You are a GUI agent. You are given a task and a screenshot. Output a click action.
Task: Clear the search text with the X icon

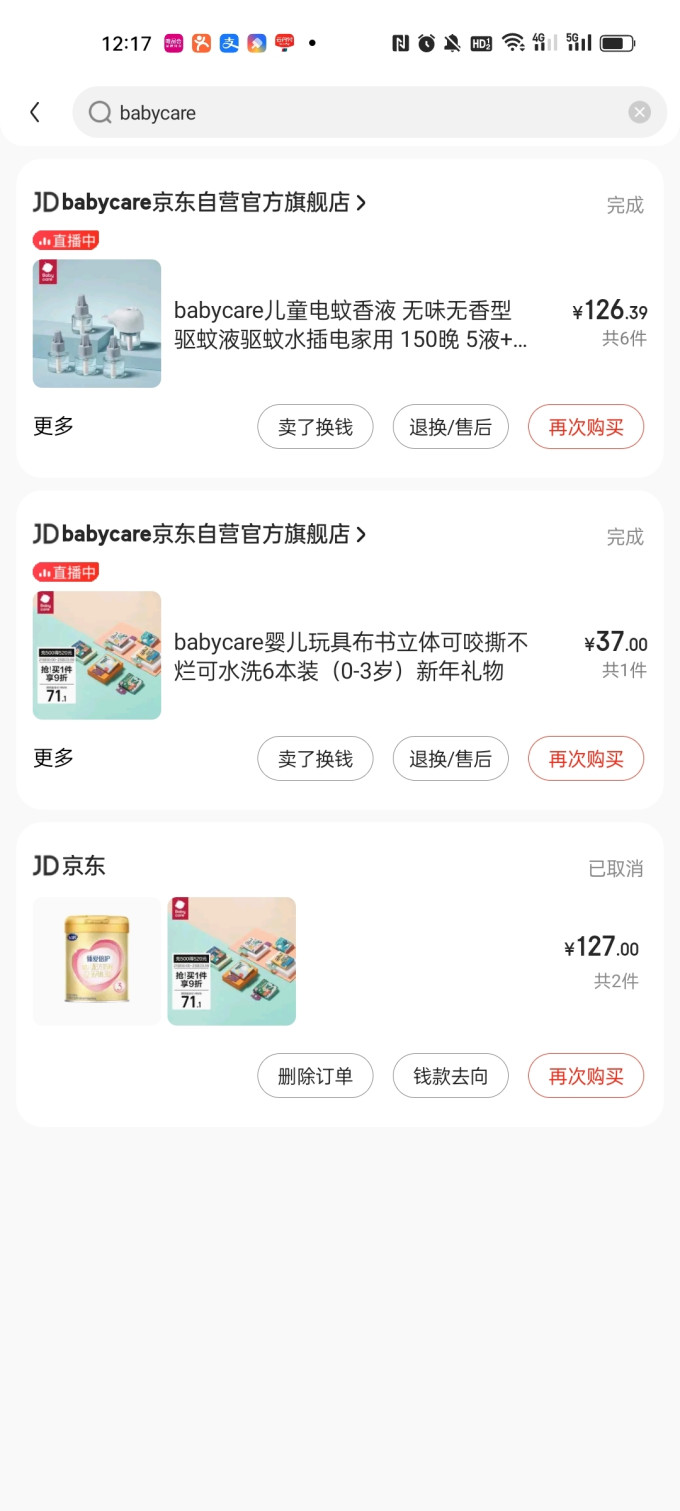point(640,112)
